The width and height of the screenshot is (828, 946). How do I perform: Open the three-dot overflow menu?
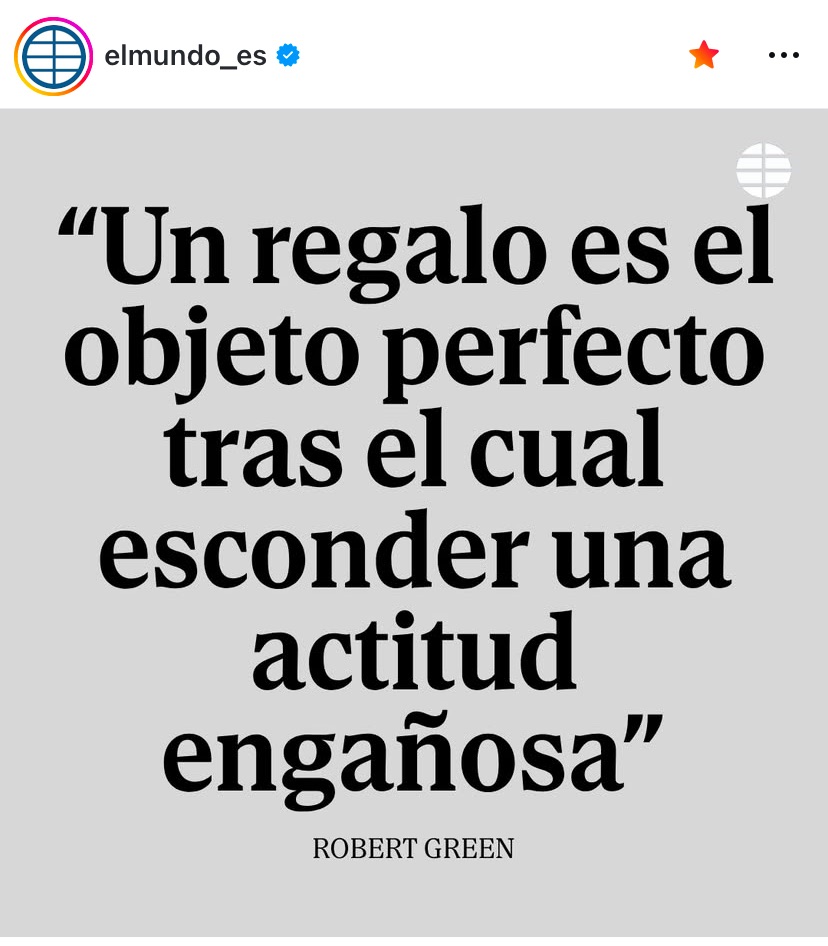783,56
